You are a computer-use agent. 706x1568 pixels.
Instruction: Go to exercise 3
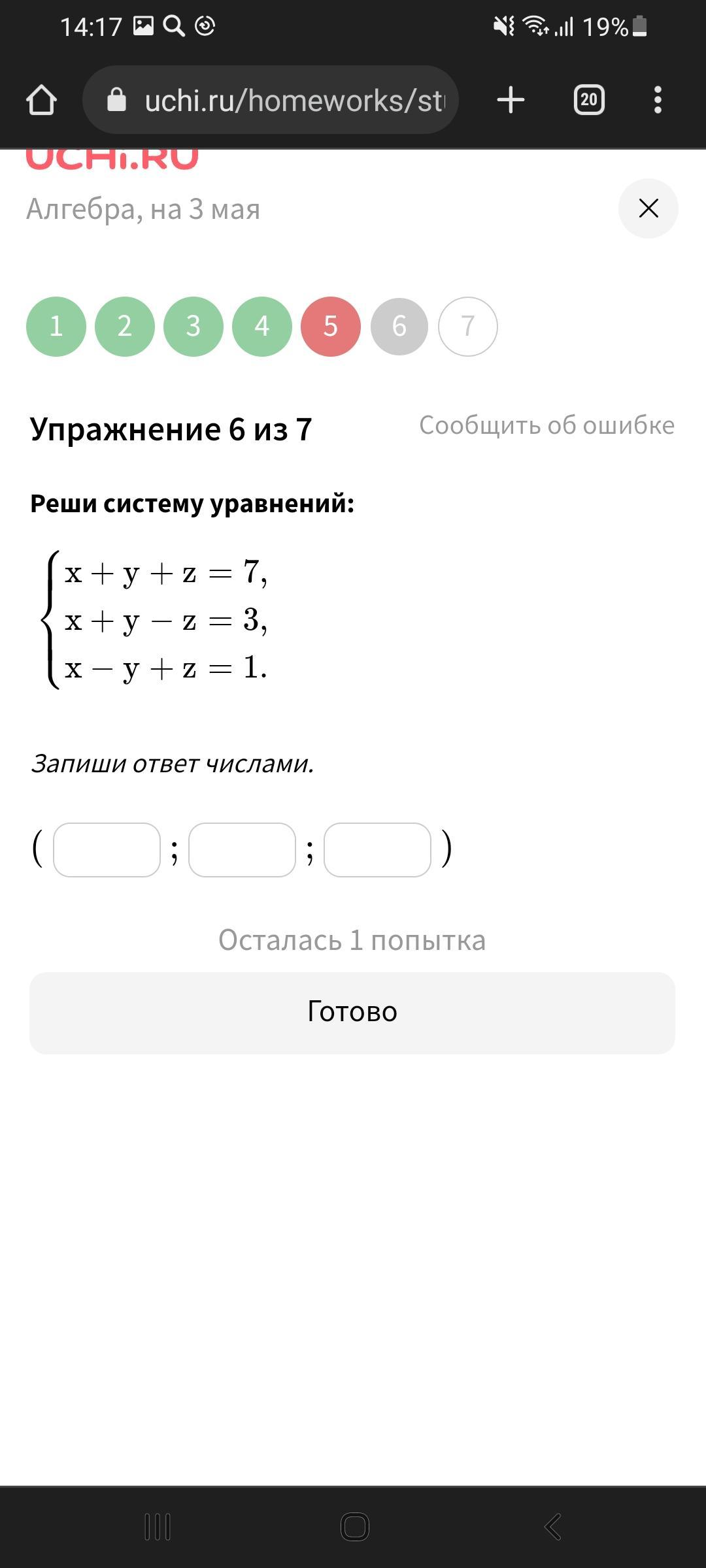click(193, 326)
